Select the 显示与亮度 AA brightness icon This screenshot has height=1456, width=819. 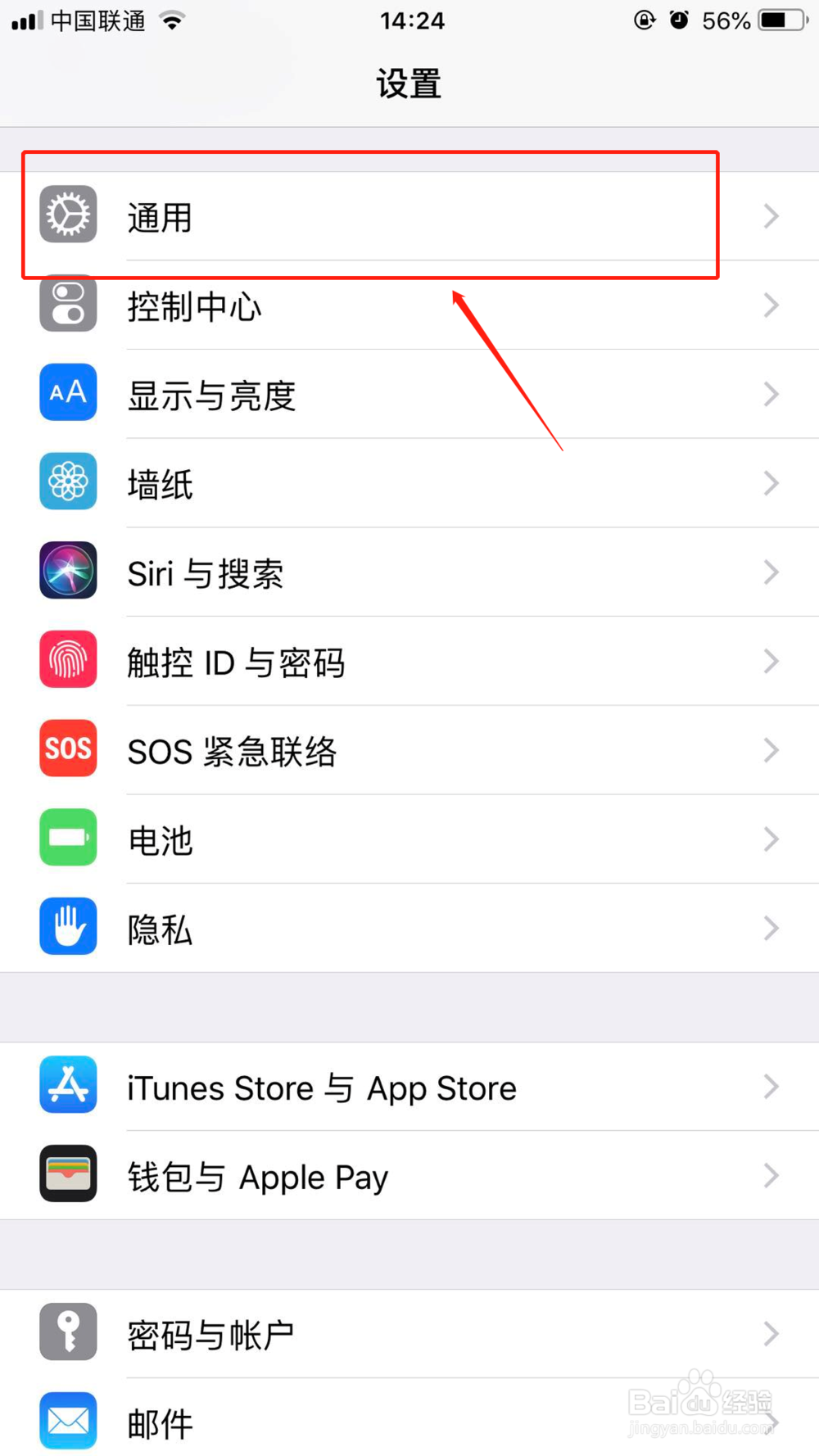coord(68,393)
